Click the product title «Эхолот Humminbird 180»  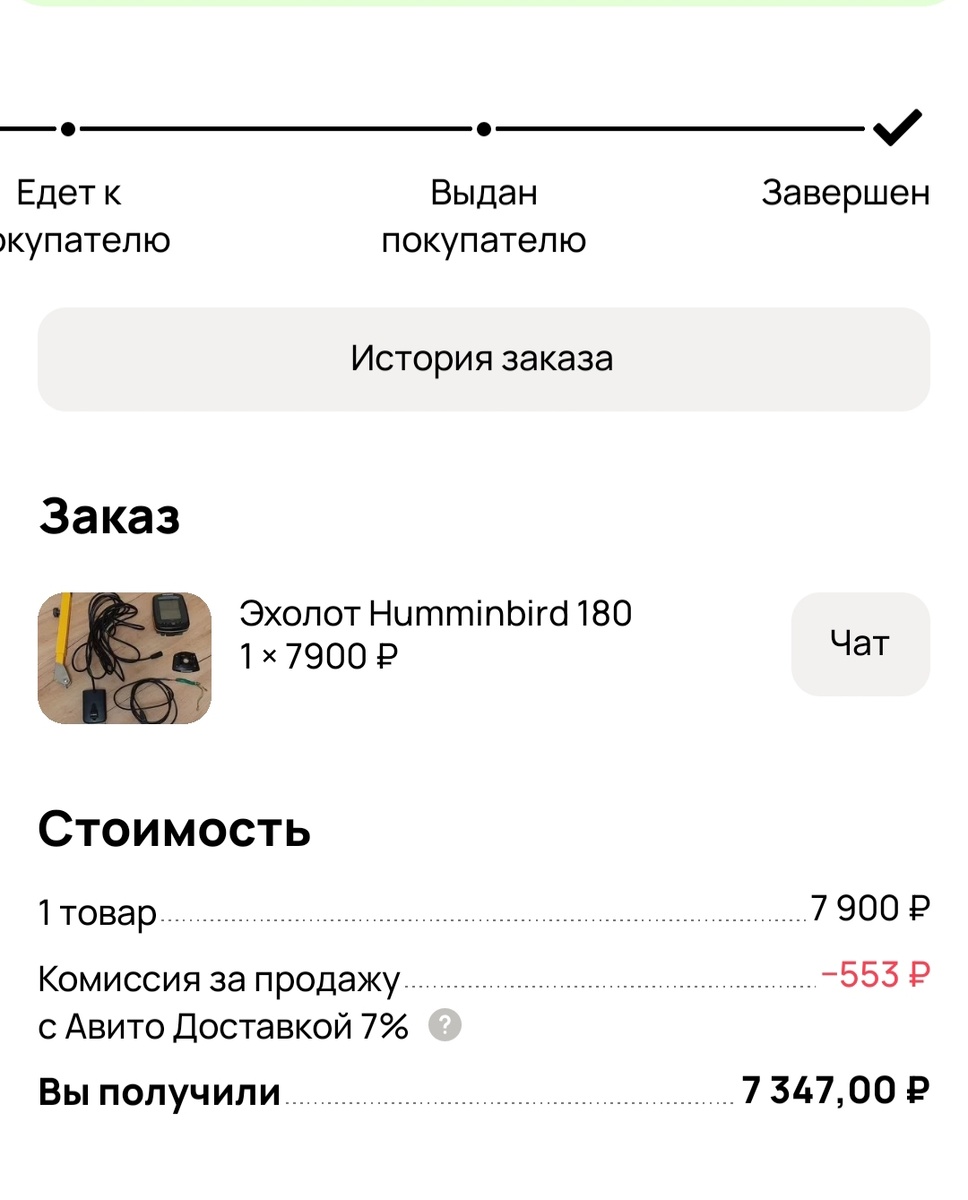coord(434,614)
